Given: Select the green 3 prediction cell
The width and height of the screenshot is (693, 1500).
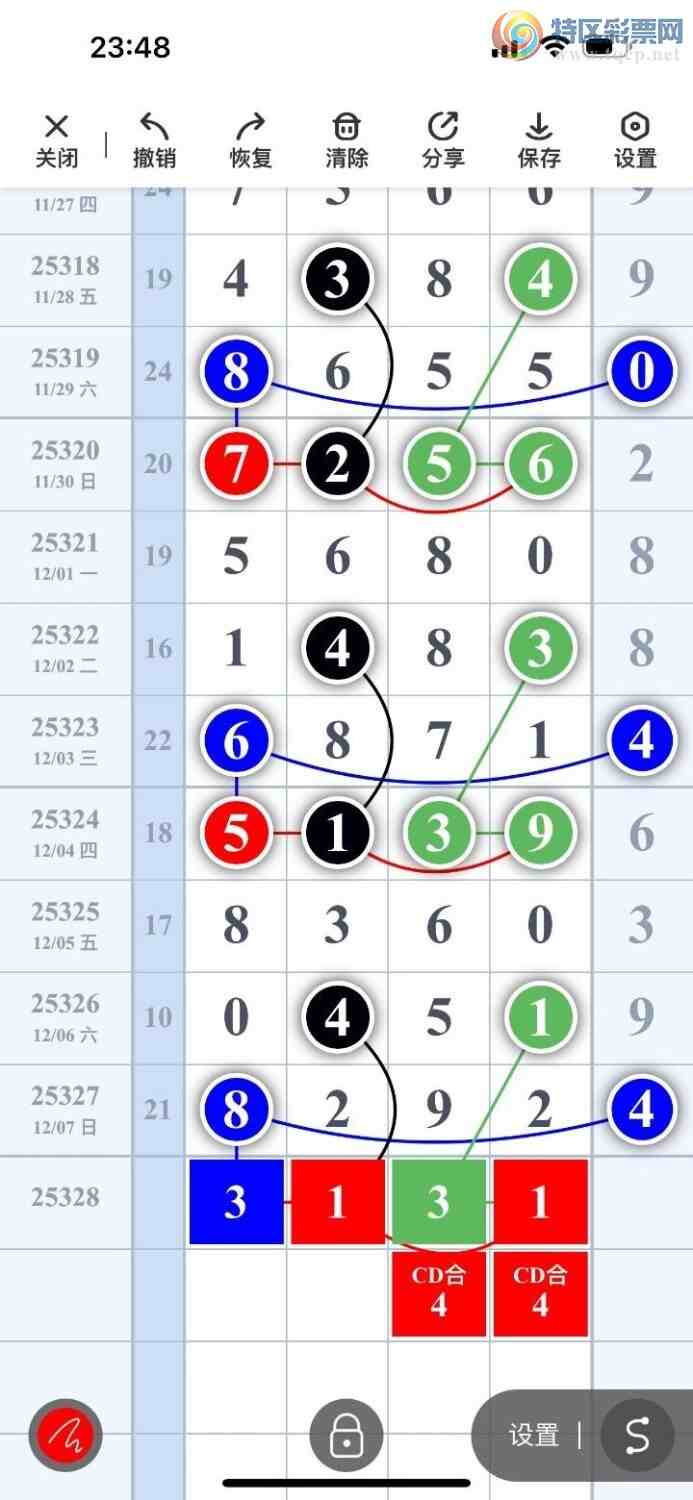Looking at the screenshot, I should tap(439, 1202).
